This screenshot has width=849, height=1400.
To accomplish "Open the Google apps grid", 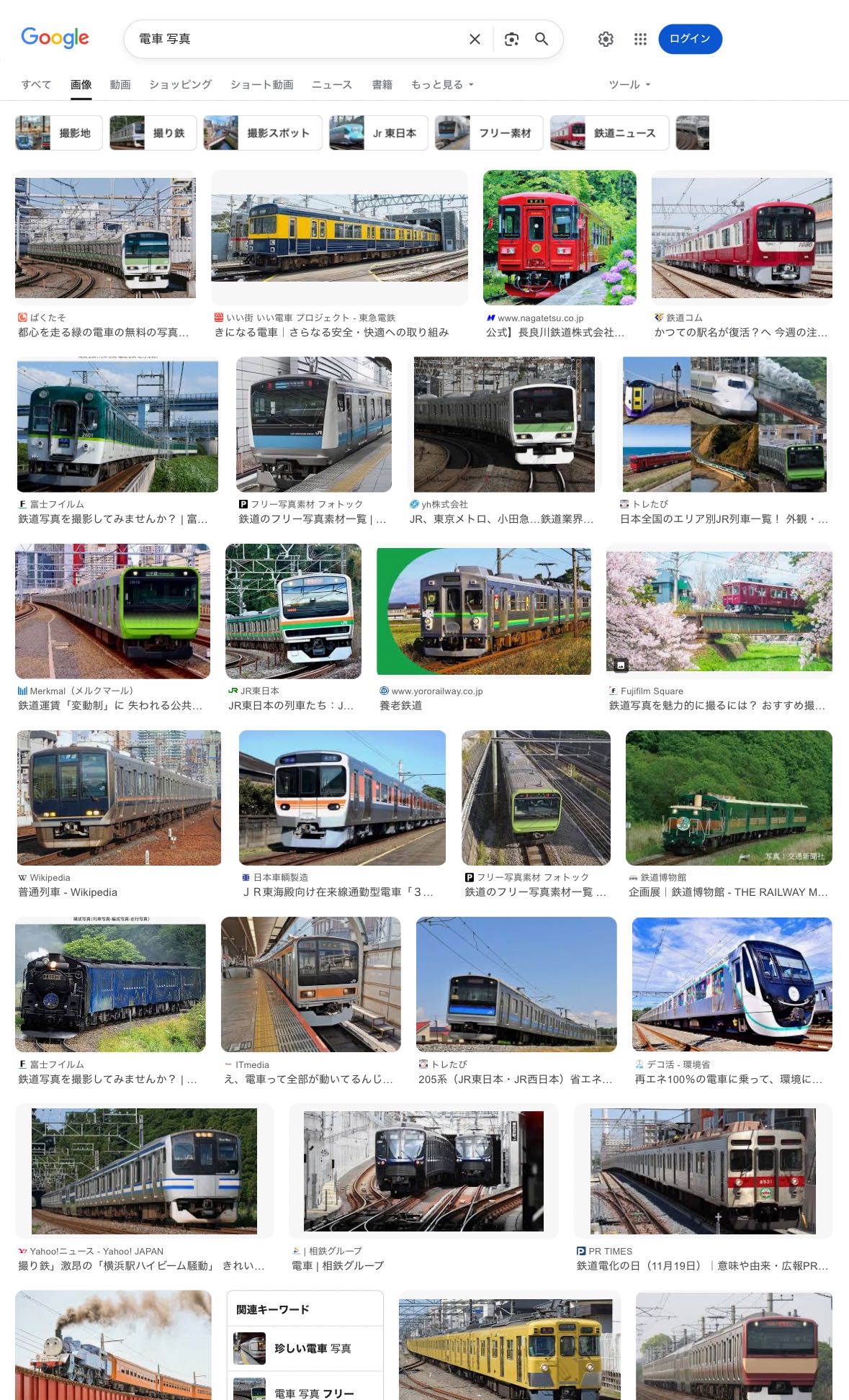I will (x=640, y=40).
